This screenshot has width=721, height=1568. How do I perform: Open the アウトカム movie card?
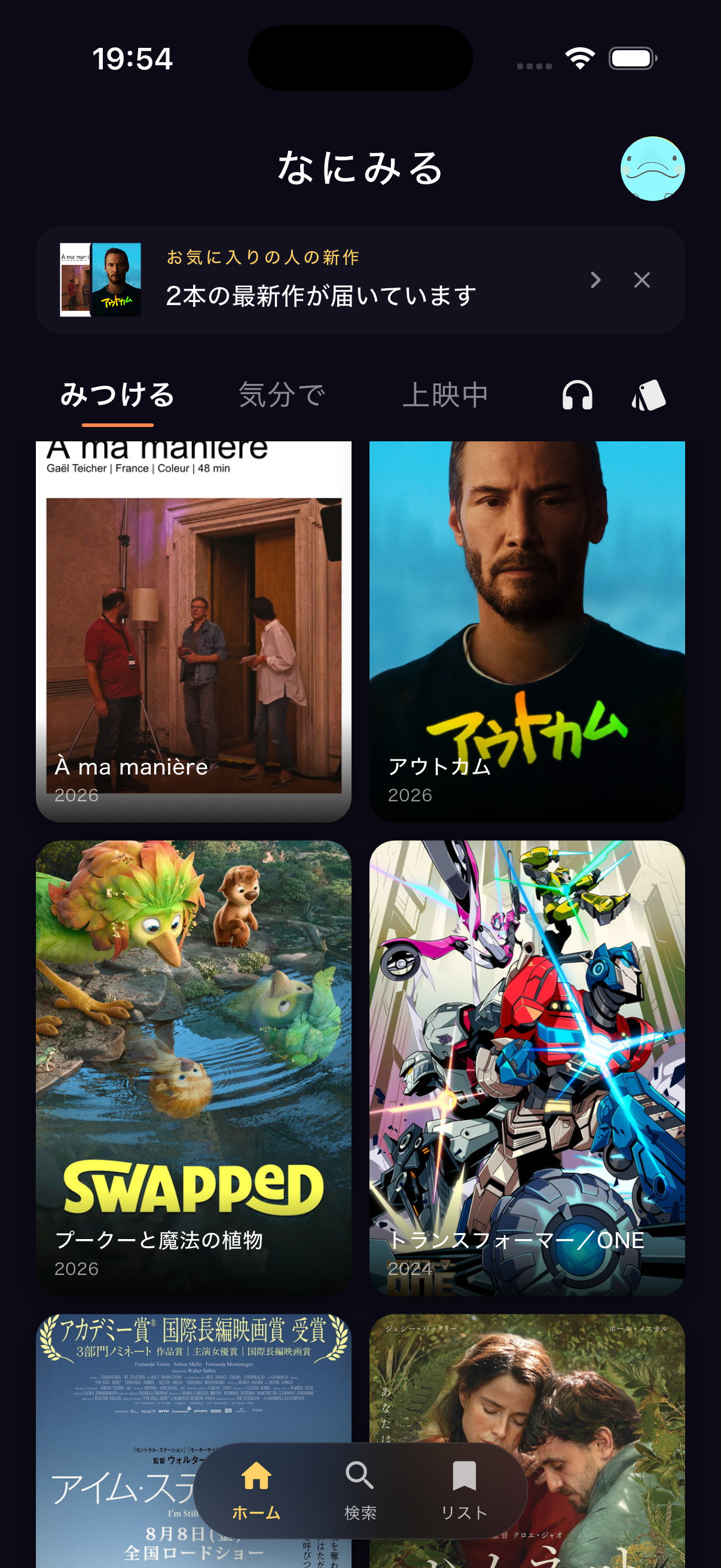click(527, 632)
